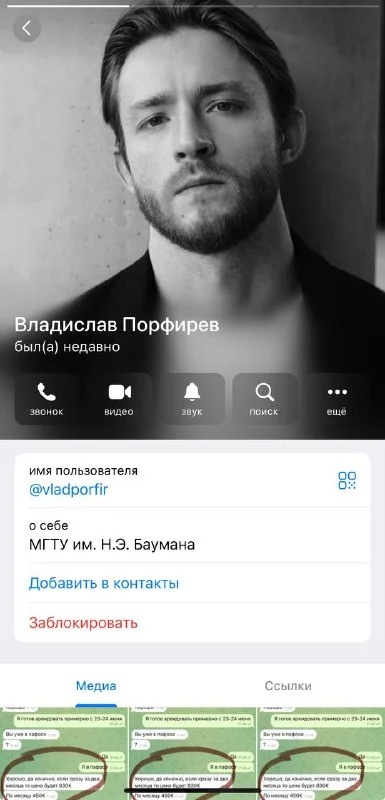Open the middle media screenshot thumbnail
Viewport: 385px width, 800px height.
click(x=192, y=754)
